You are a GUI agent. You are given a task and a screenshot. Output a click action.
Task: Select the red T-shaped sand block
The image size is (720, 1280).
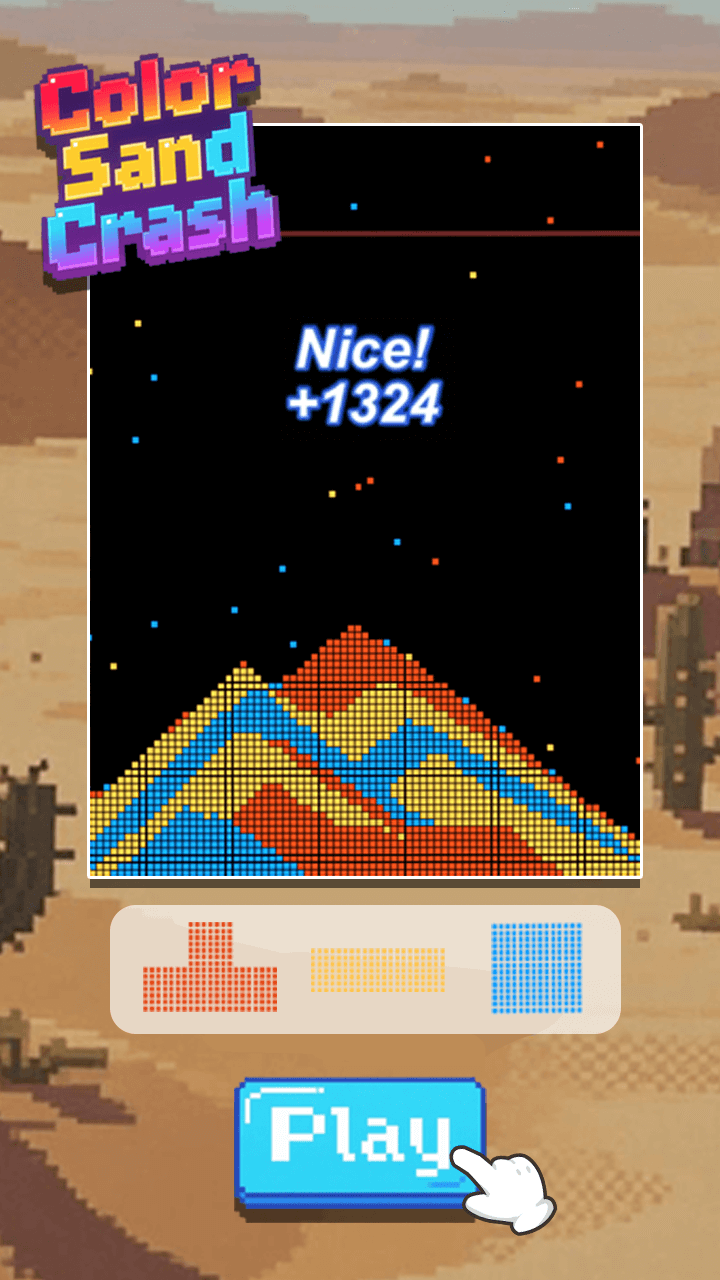(x=210, y=977)
